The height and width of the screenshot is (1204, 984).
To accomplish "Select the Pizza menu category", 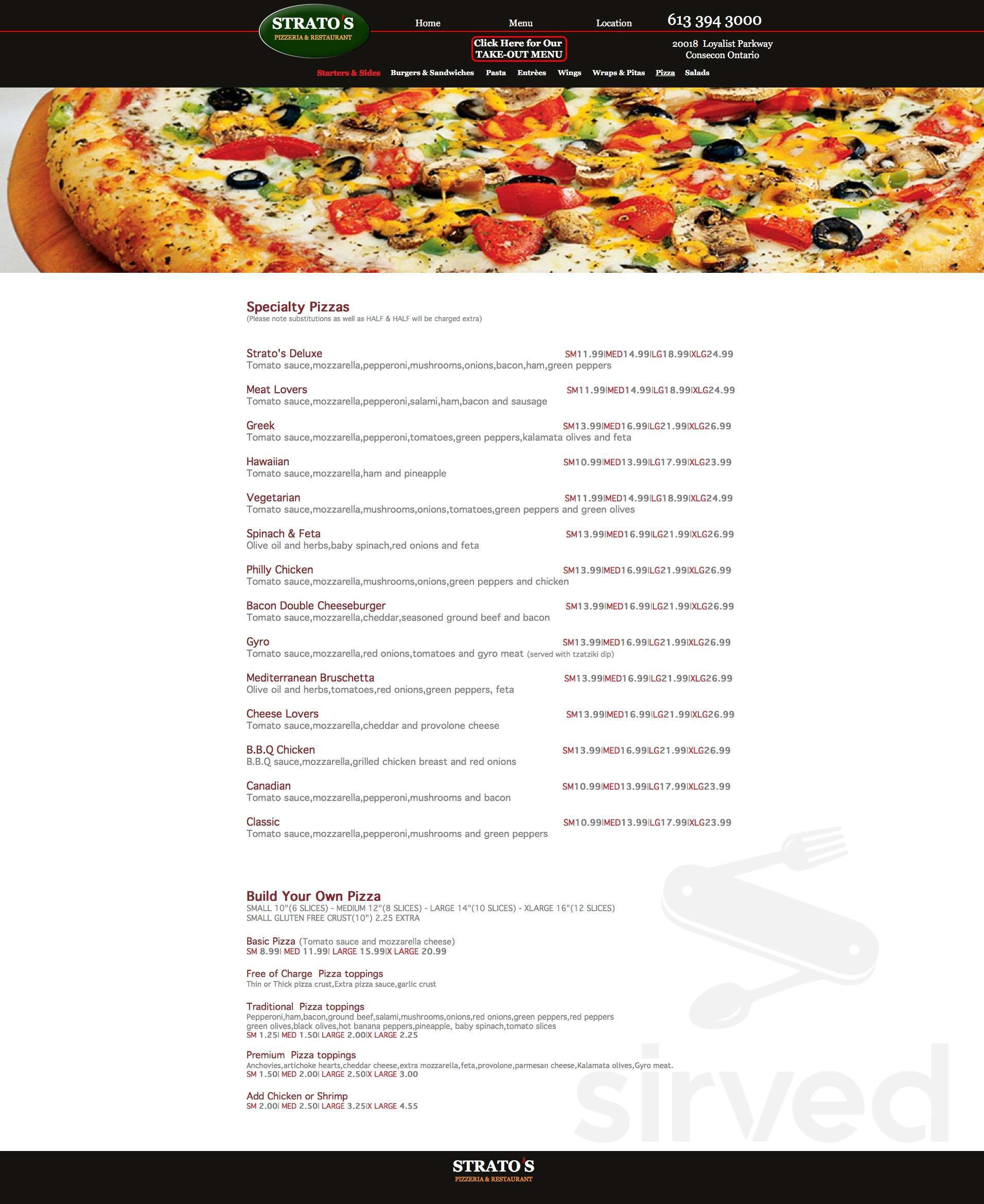I will point(664,73).
